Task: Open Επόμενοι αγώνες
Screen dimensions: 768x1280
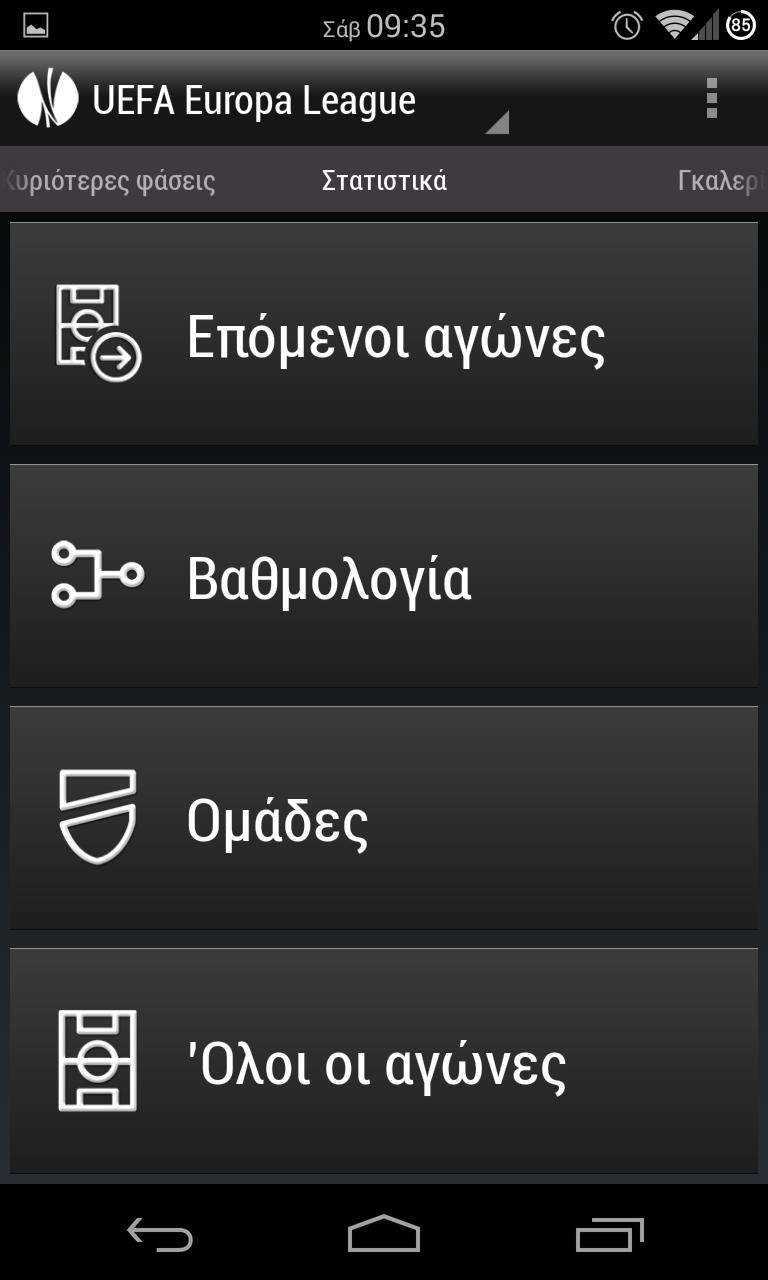Action: (384, 334)
